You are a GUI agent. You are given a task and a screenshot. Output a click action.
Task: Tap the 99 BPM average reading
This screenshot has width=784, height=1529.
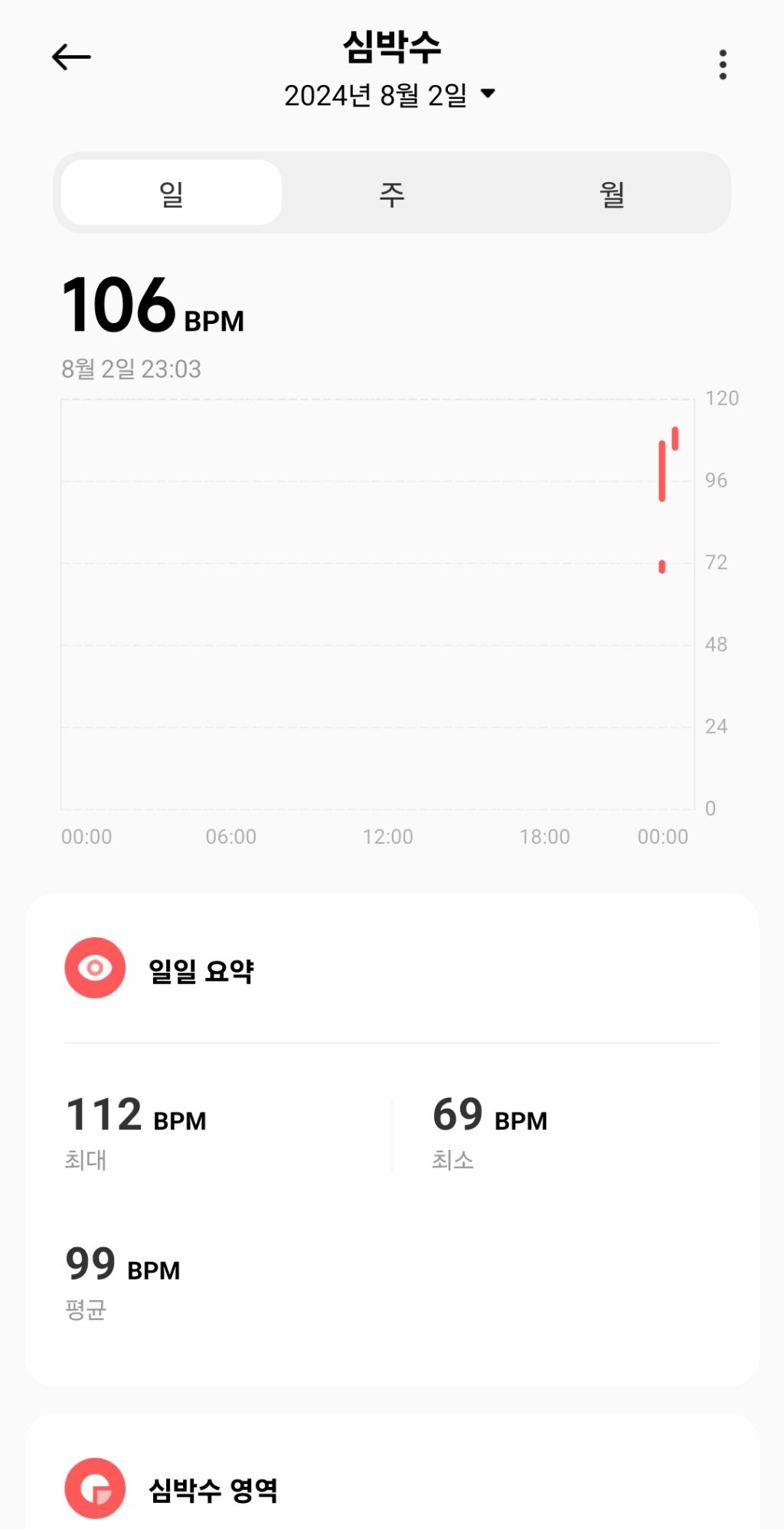pos(90,1266)
